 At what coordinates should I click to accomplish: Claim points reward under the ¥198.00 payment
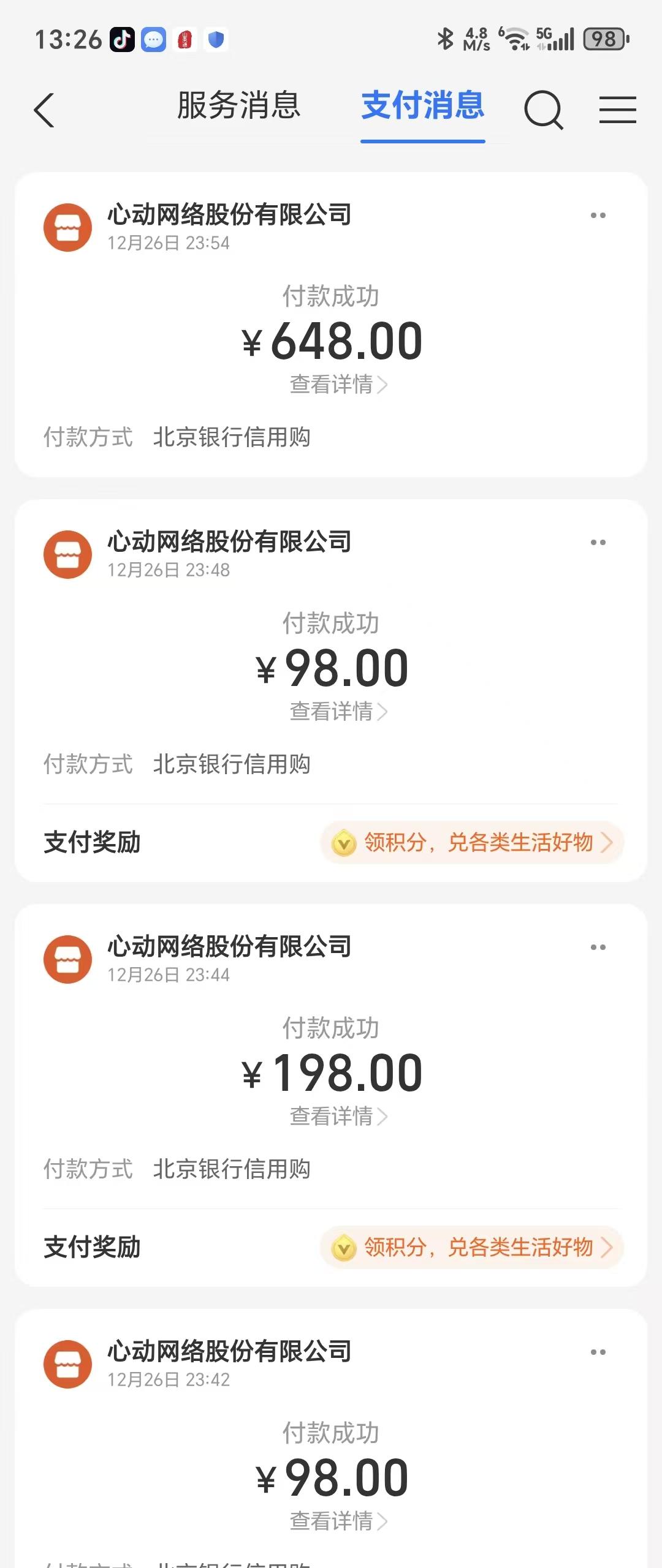472,1247
